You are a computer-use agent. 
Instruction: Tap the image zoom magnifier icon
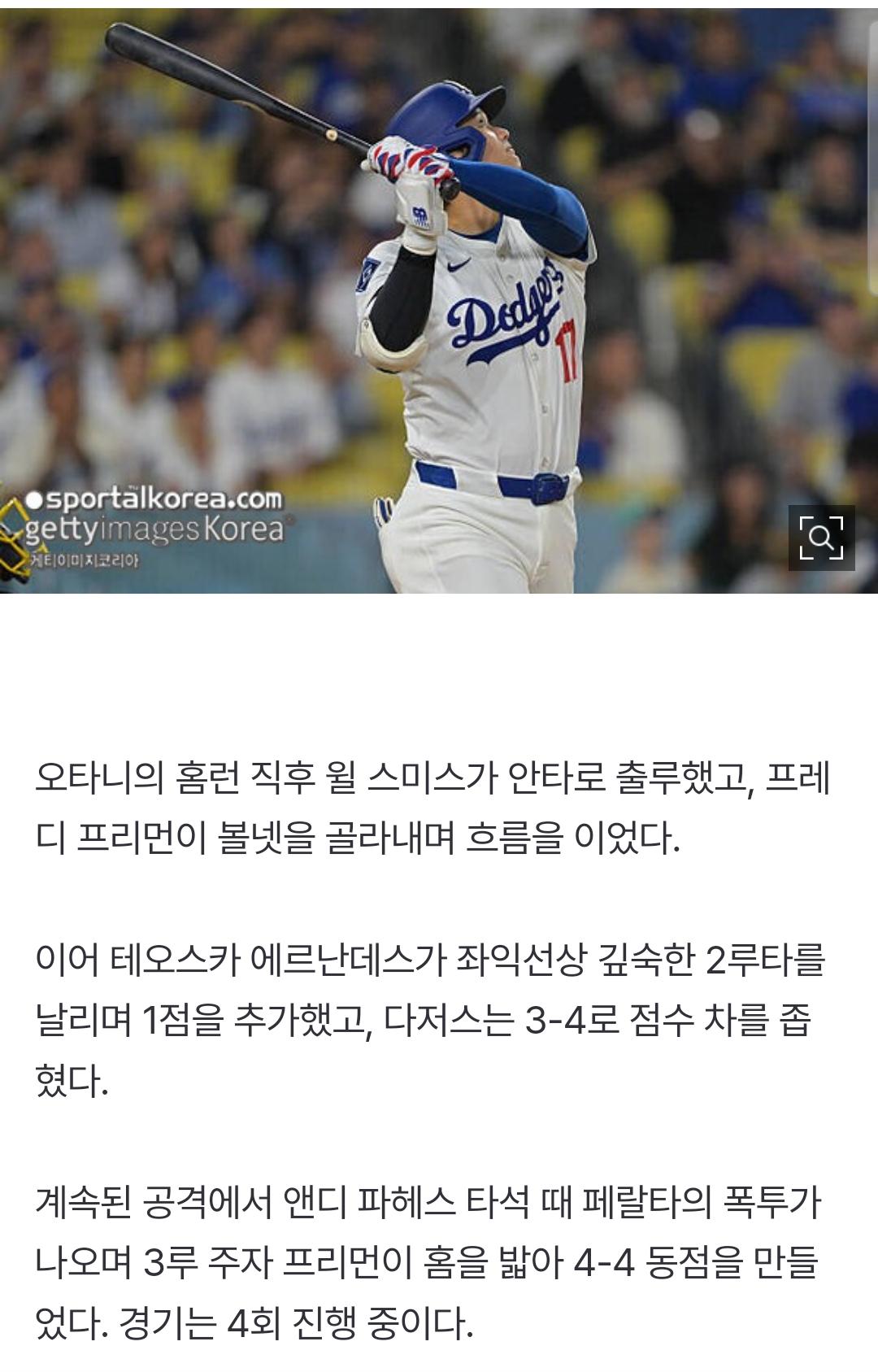coord(821,538)
